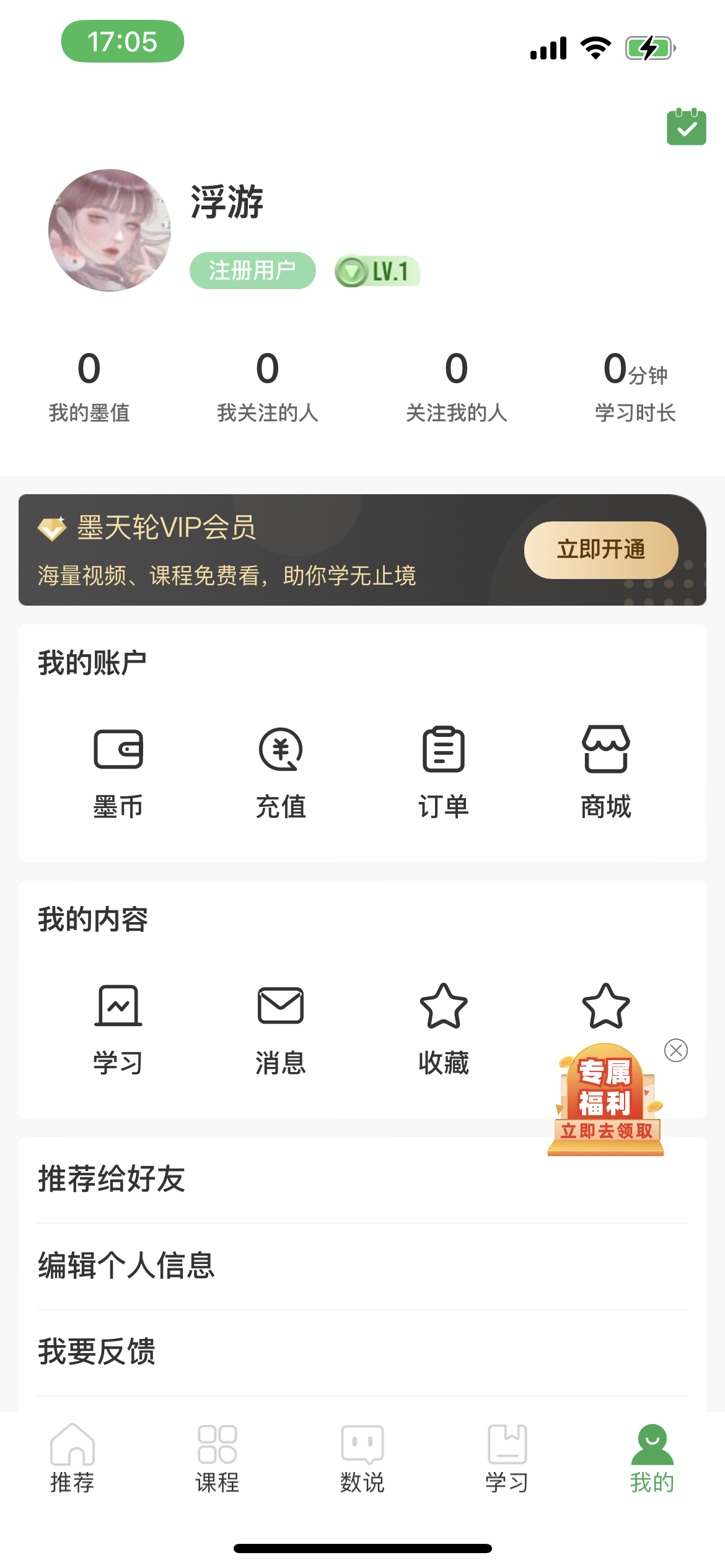Tap the profile avatar picture
725x1568 pixels.
point(110,230)
